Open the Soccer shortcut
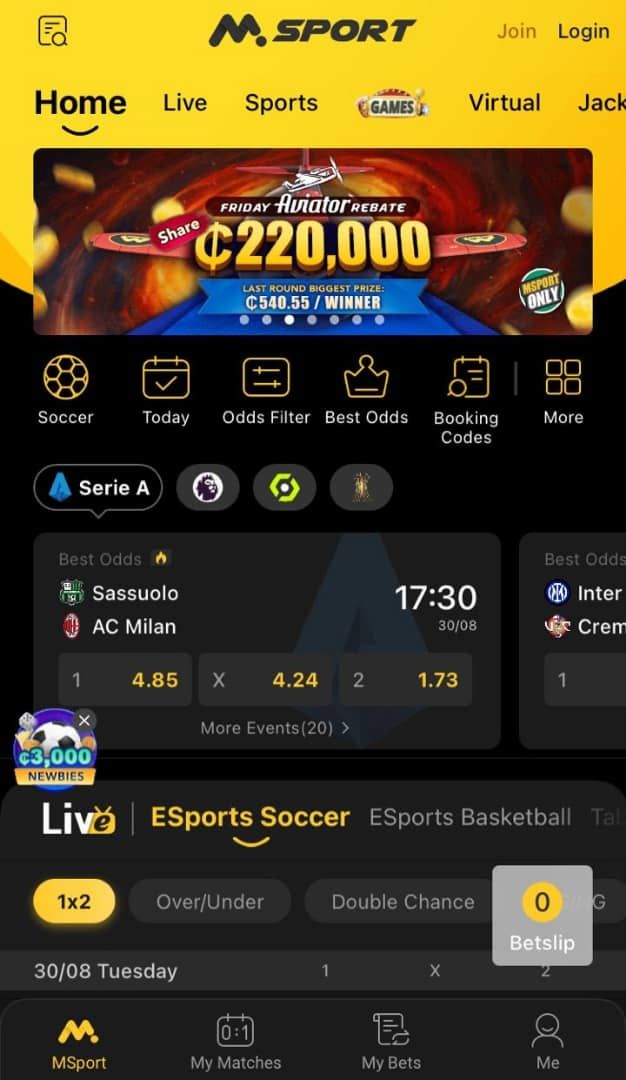 click(x=66, y=391)
